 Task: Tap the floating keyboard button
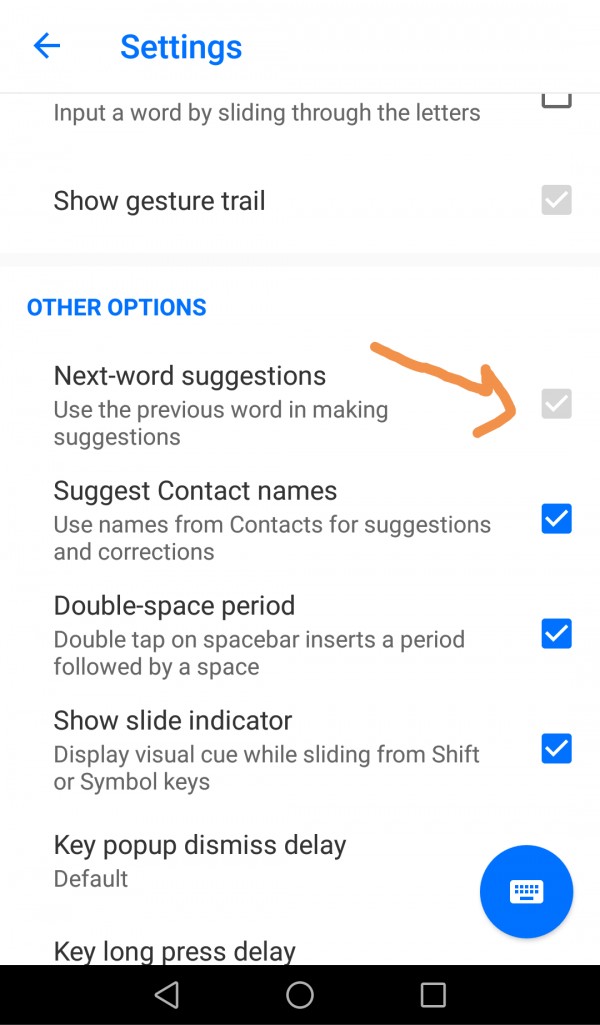[526, 892]
